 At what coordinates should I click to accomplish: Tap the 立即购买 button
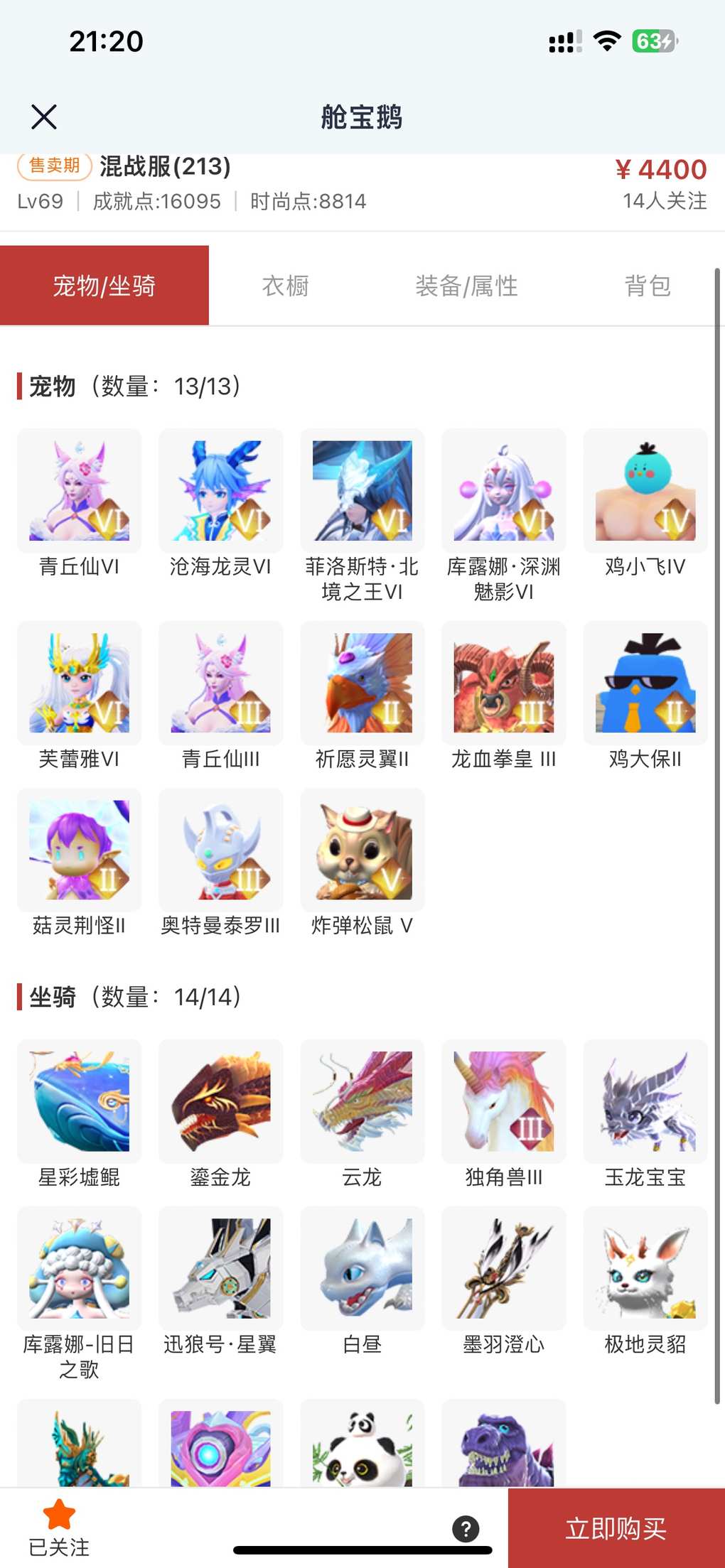coord(616,1528)
